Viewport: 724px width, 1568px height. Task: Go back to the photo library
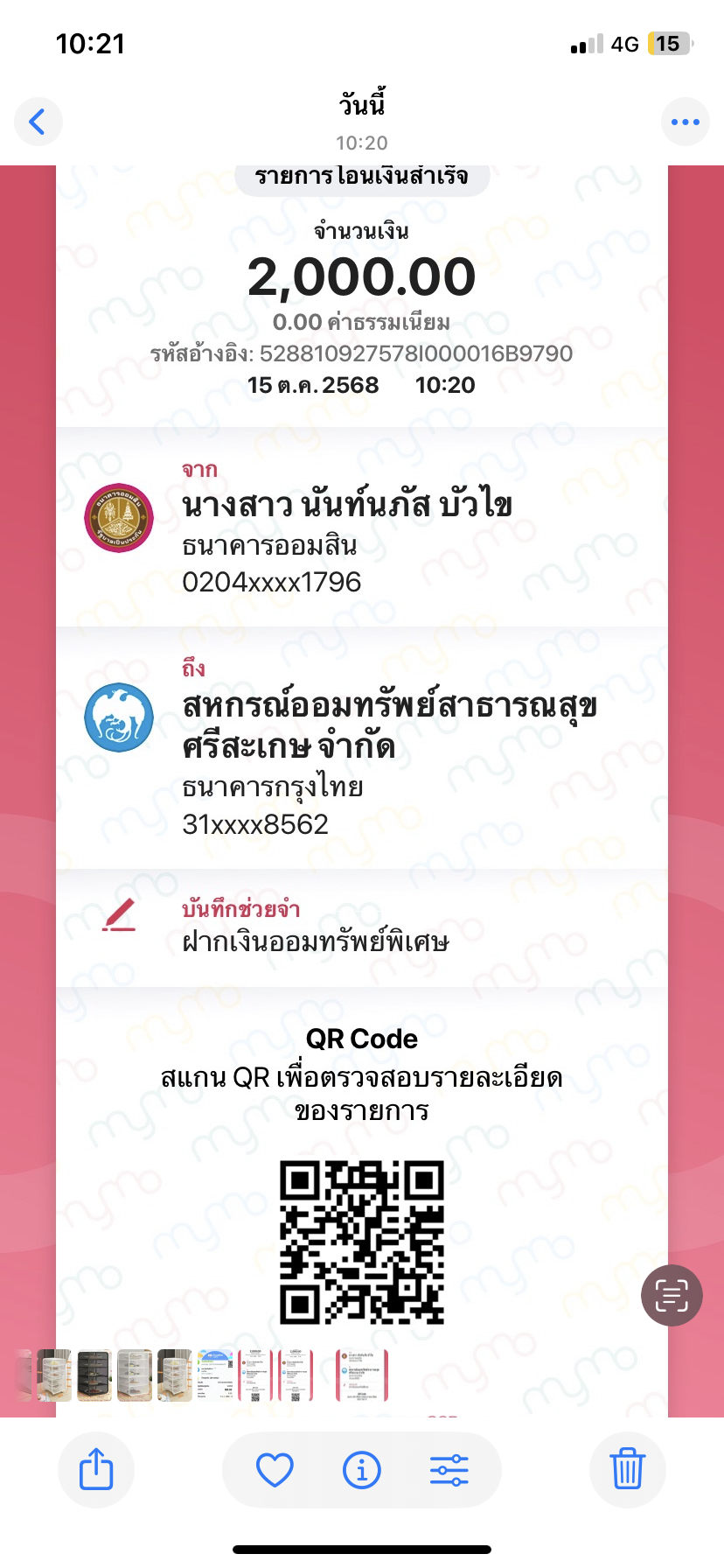(38, 122)
